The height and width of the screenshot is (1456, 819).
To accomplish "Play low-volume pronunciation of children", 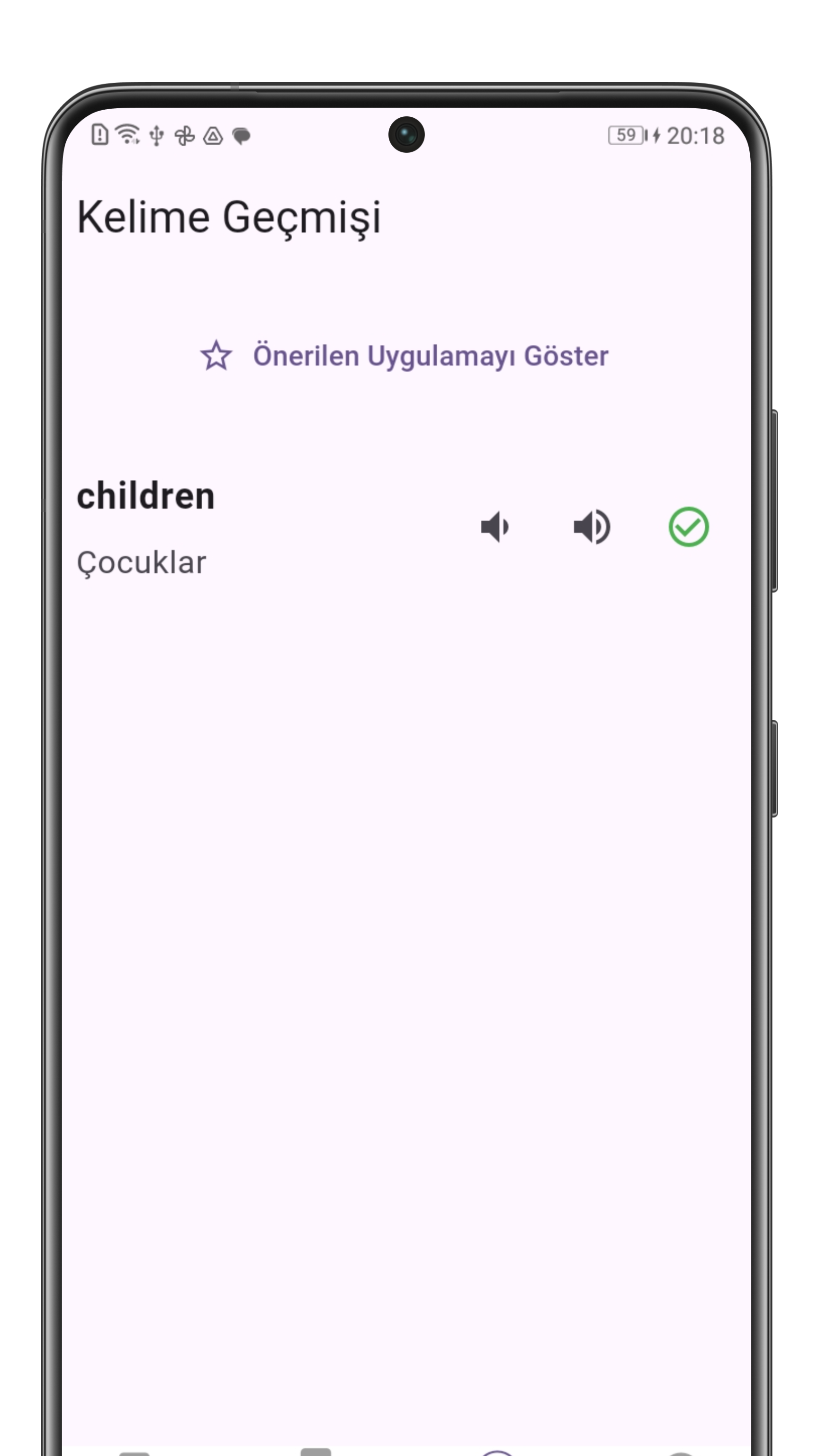I will (x=495, y=527).
